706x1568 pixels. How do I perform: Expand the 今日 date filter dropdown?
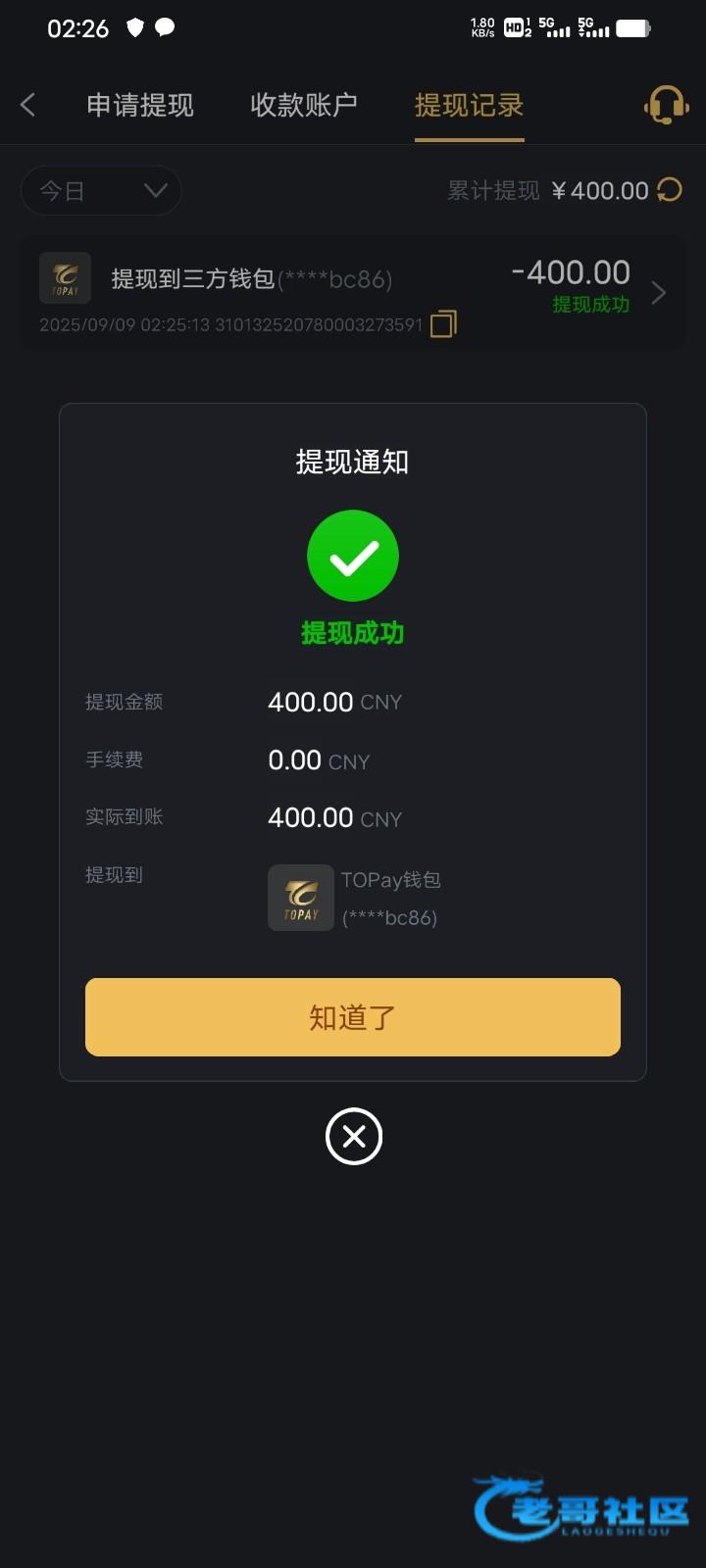pyautogui.click(x=101, y=190)
